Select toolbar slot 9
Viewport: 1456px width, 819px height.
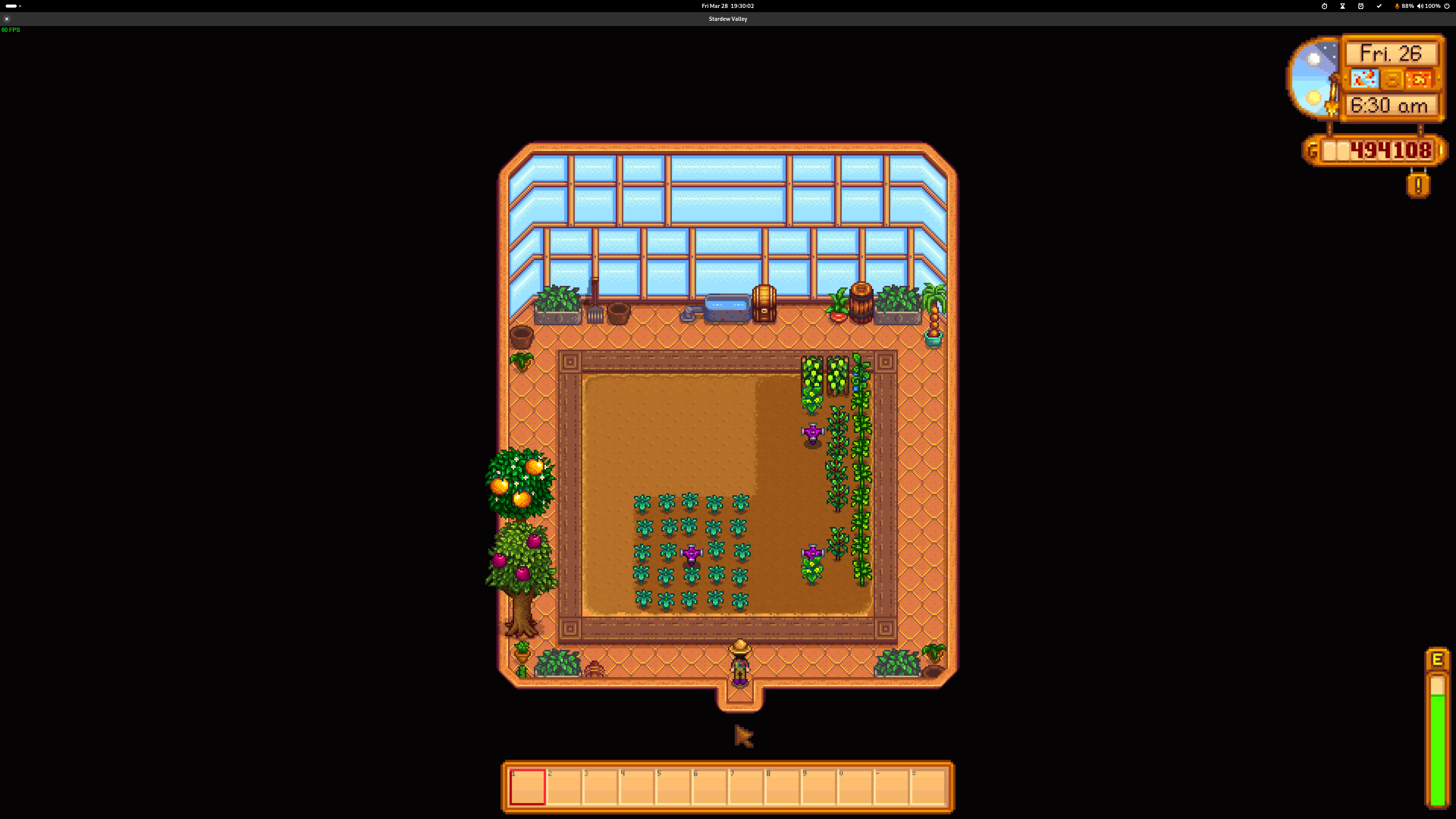point(819,787)
